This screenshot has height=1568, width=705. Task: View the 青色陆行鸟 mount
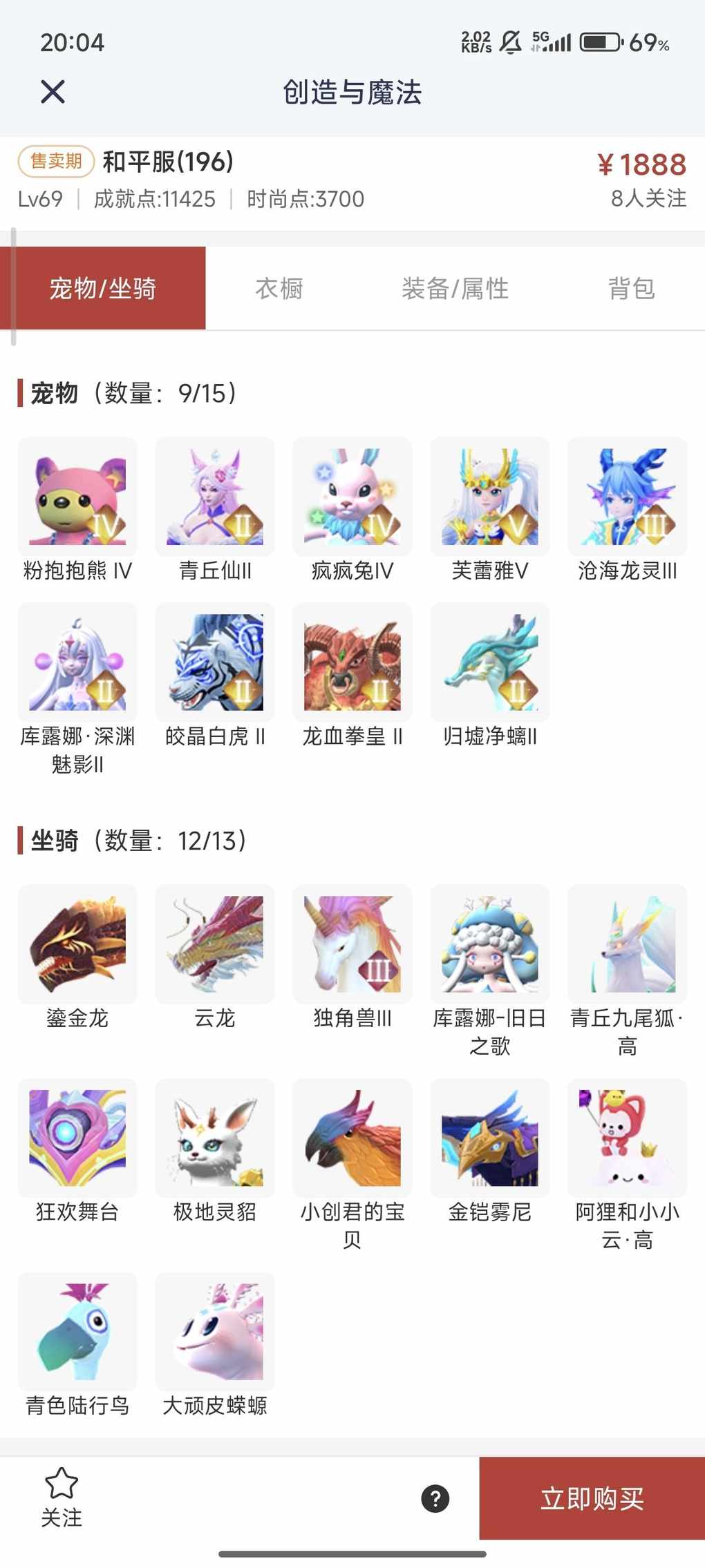(77, 1332)
